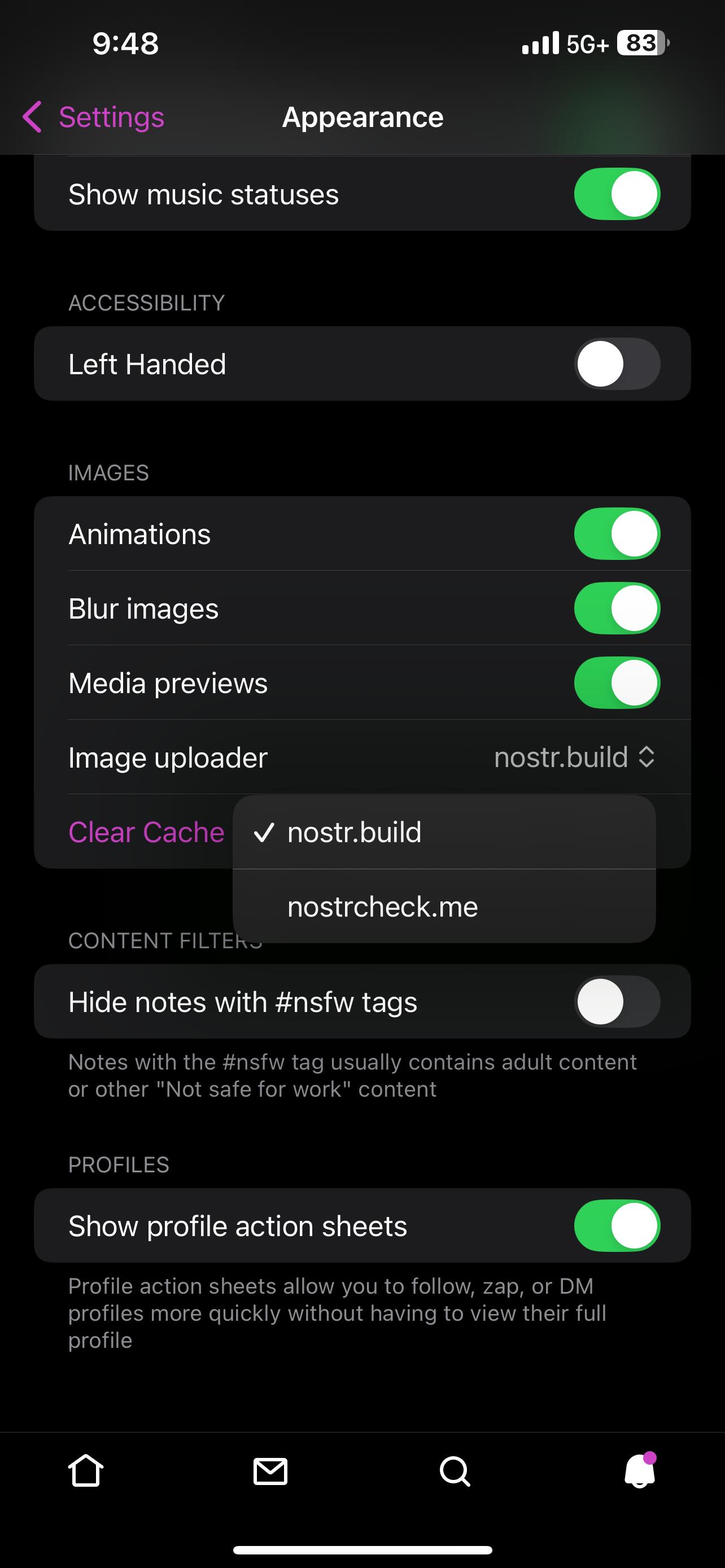Open the Home tab

(x=86, y=1471)
